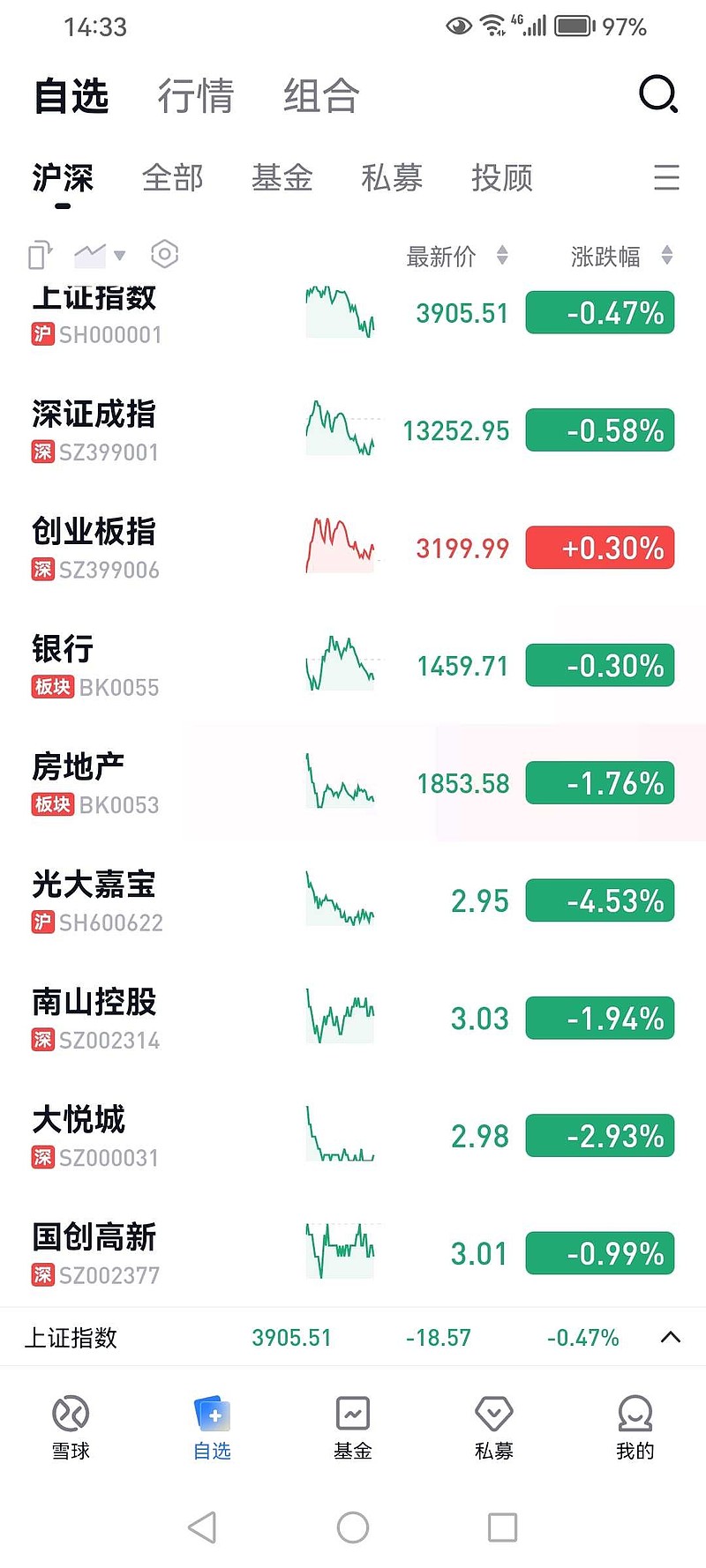This screenshot has width=706, height=1568.
Task: Tap the landscape rotate icon above the list
Action: [x=38, y=255]
